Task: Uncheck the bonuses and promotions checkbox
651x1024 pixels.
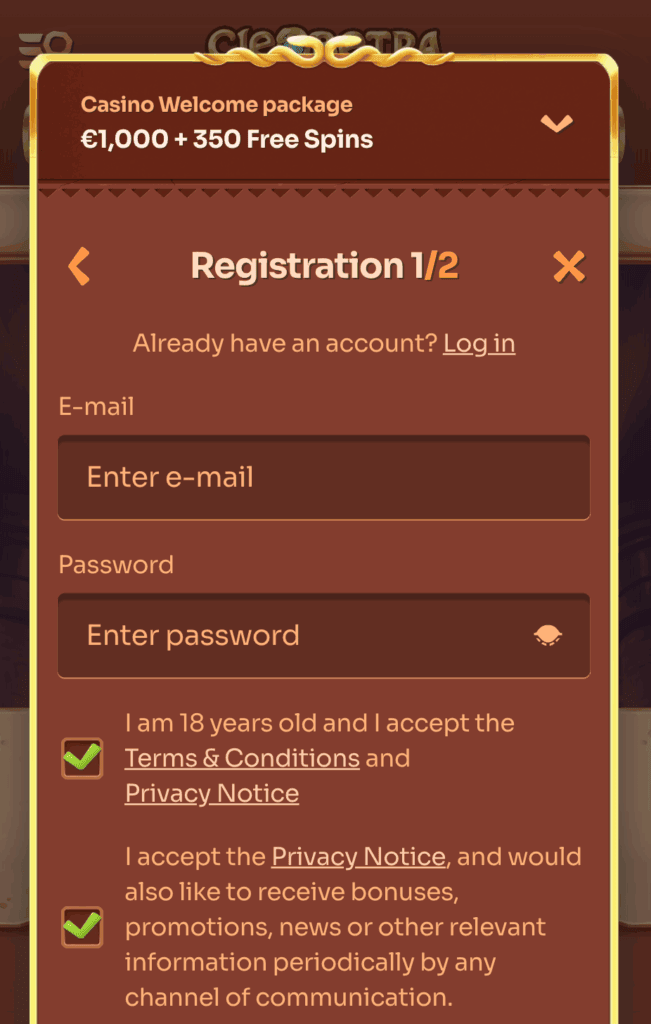Action: [x=82, y=927]
